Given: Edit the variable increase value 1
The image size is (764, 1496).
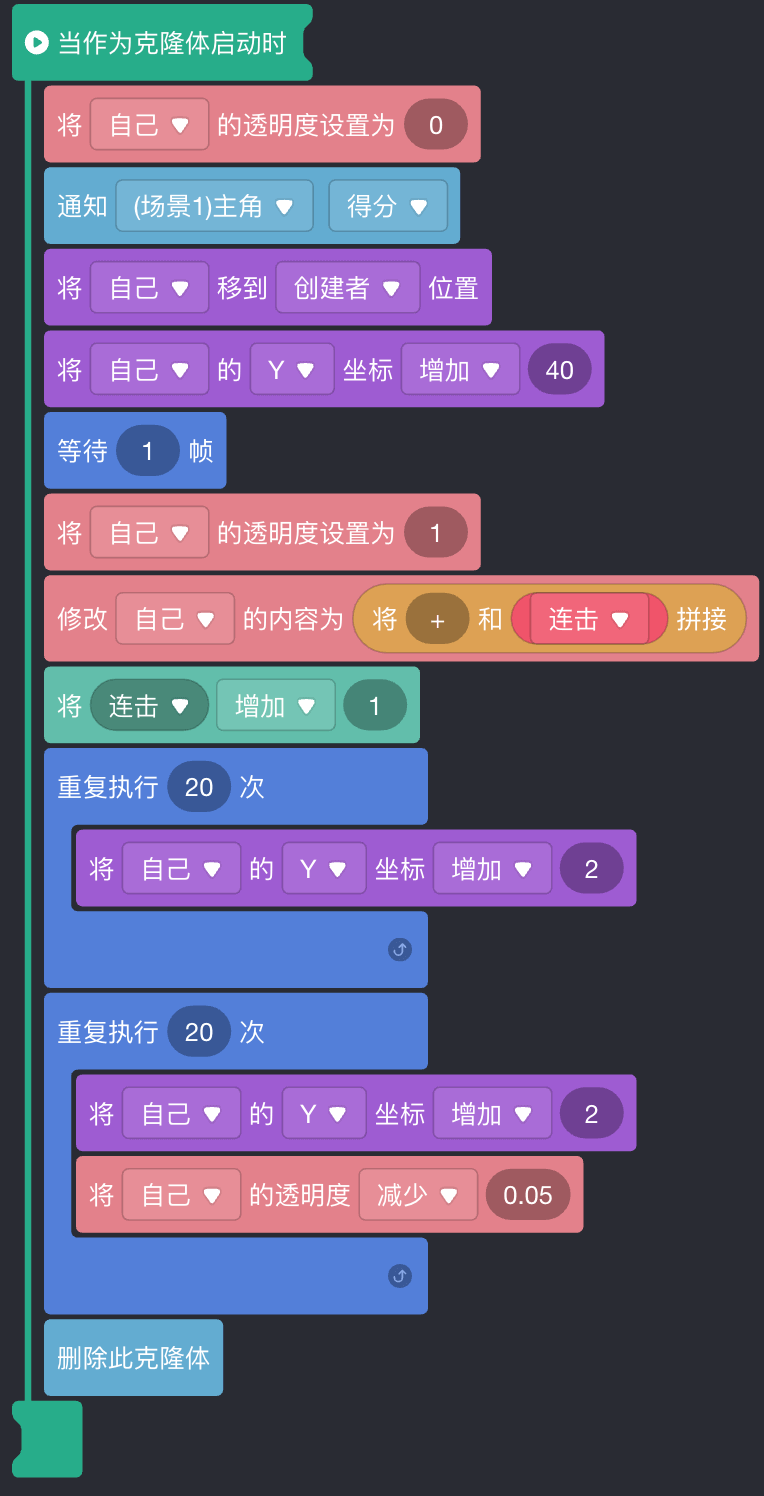Looking at the screenshot, I should click(x=374, y=706).
